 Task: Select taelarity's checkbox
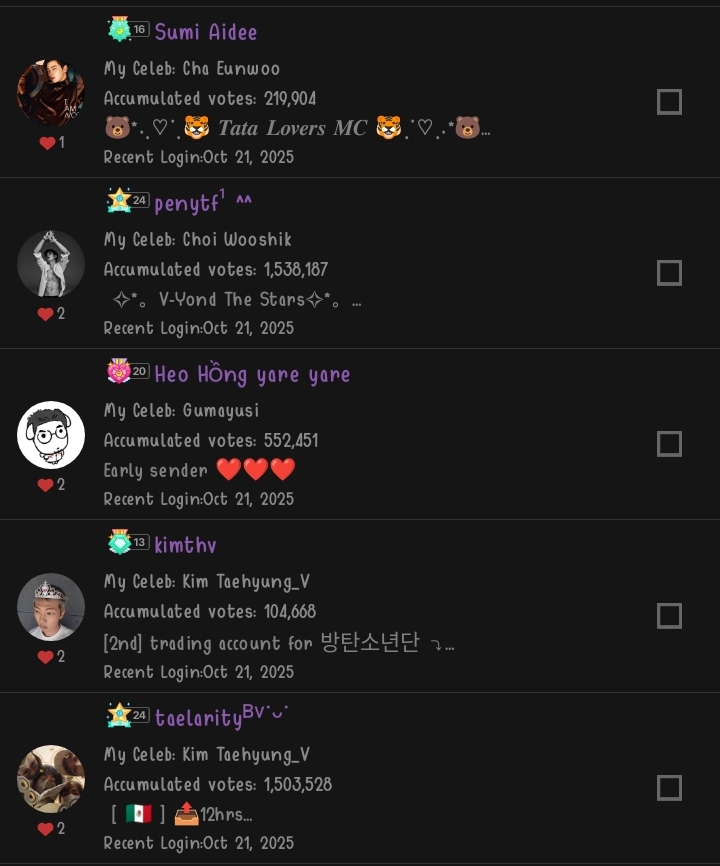pos(669,788)
